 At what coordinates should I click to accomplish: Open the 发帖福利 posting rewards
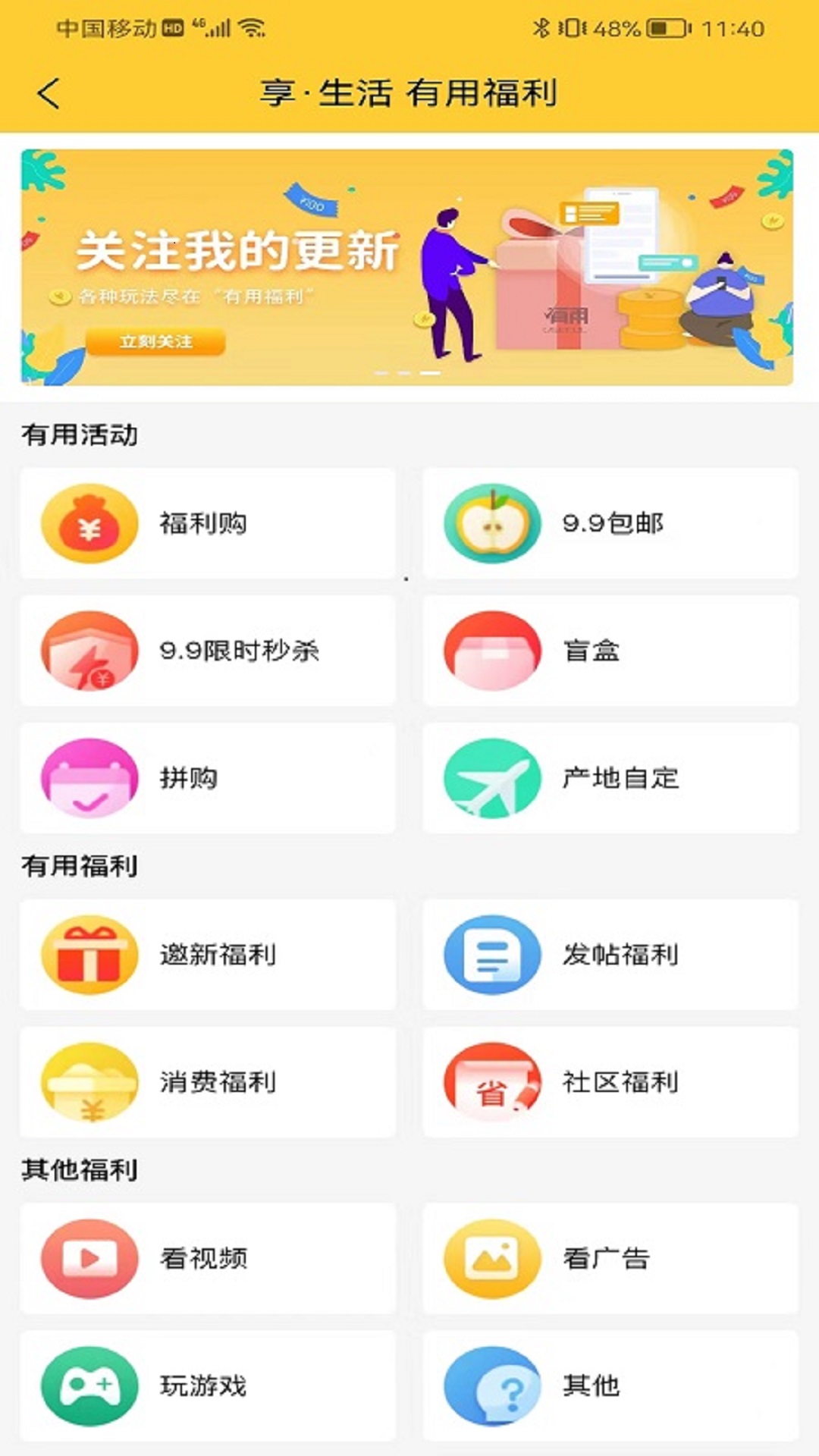(x=610, y=954)
